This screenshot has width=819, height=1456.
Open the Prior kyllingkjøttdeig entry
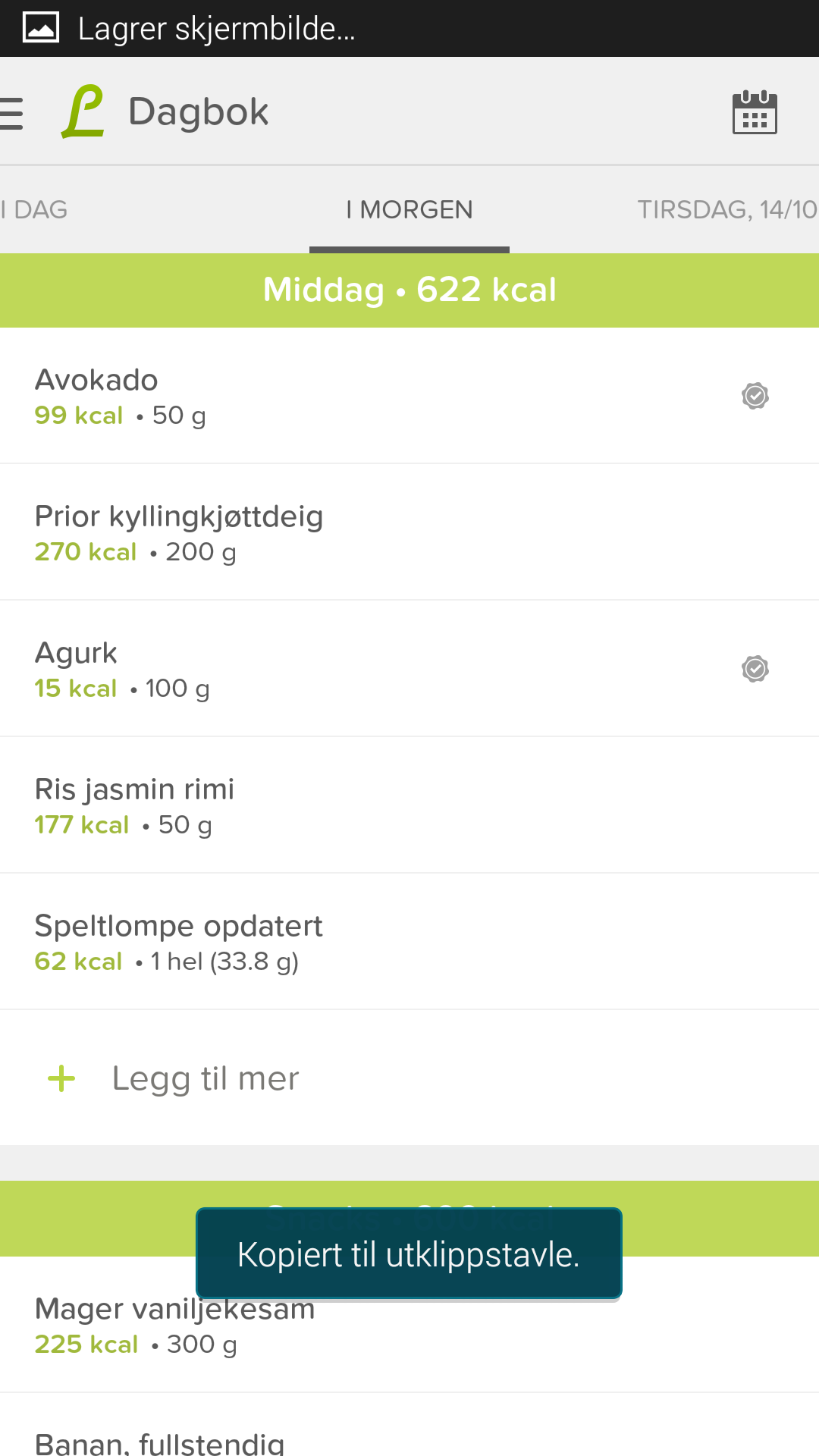tap(409, 532)
